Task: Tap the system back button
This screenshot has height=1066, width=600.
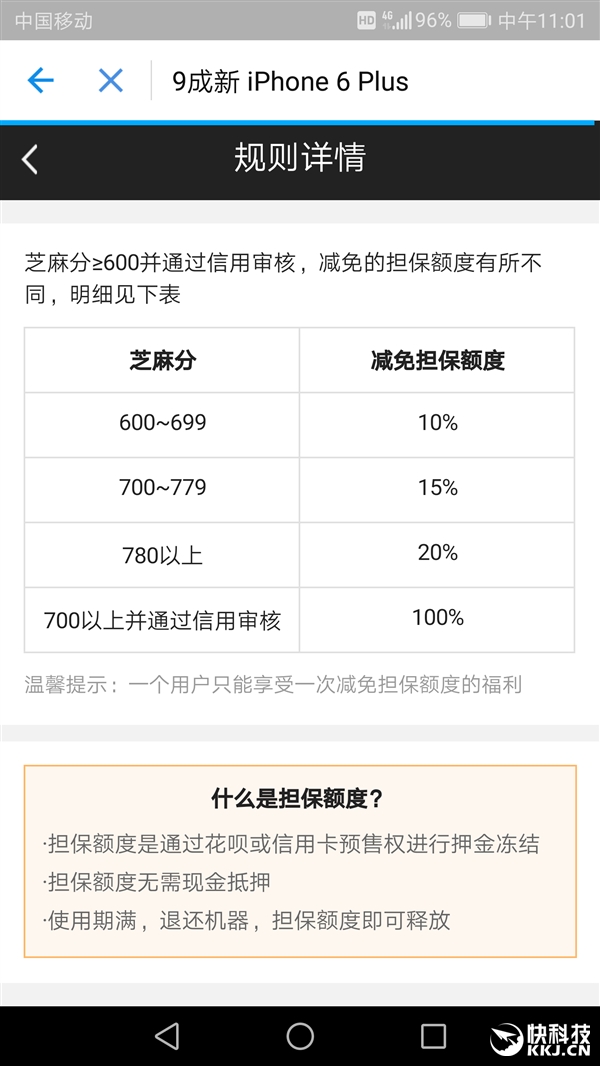Action: coord(167,1036)
